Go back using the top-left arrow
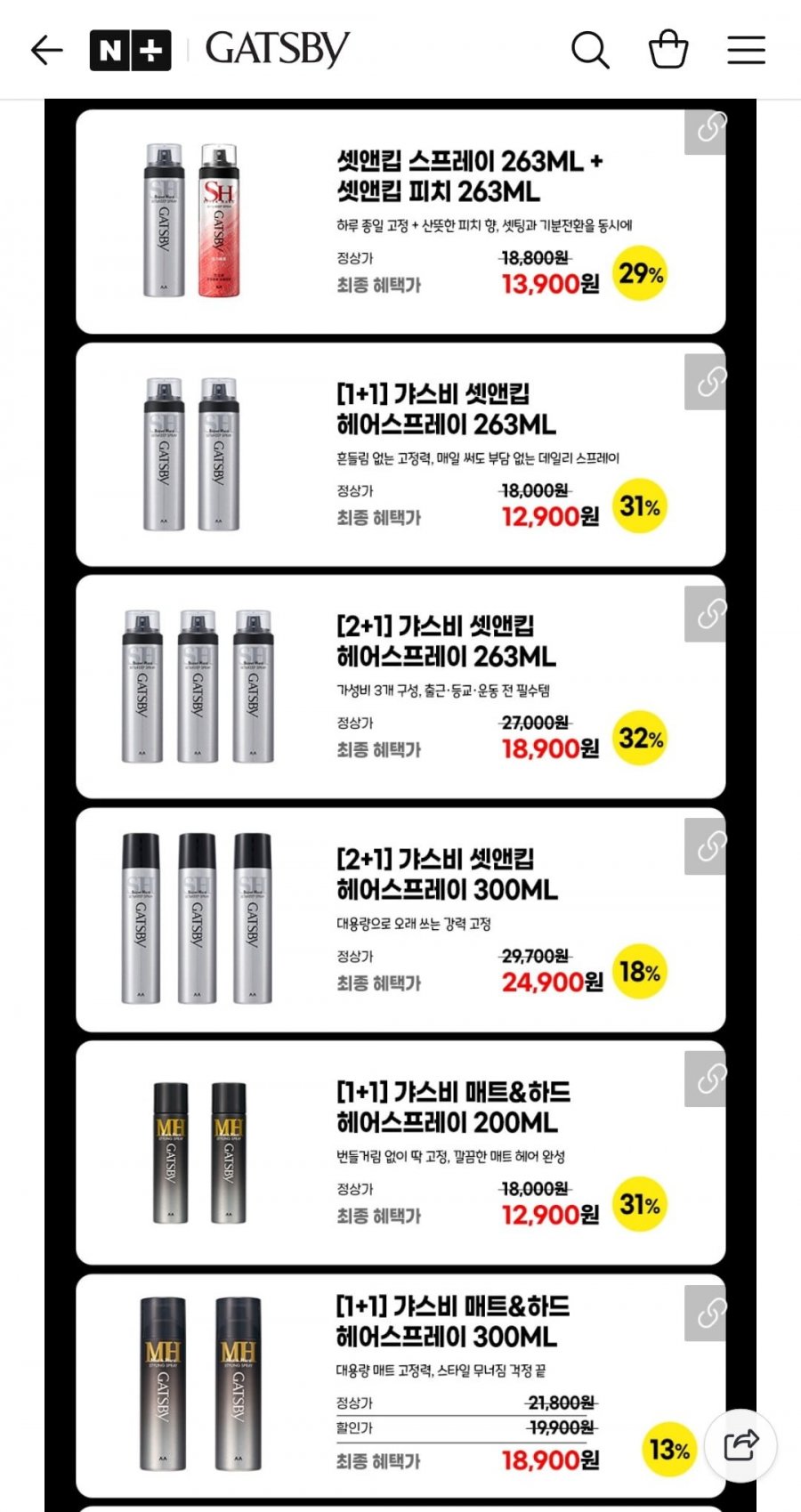Screen dimensions: 801x1512 point(46,50)
